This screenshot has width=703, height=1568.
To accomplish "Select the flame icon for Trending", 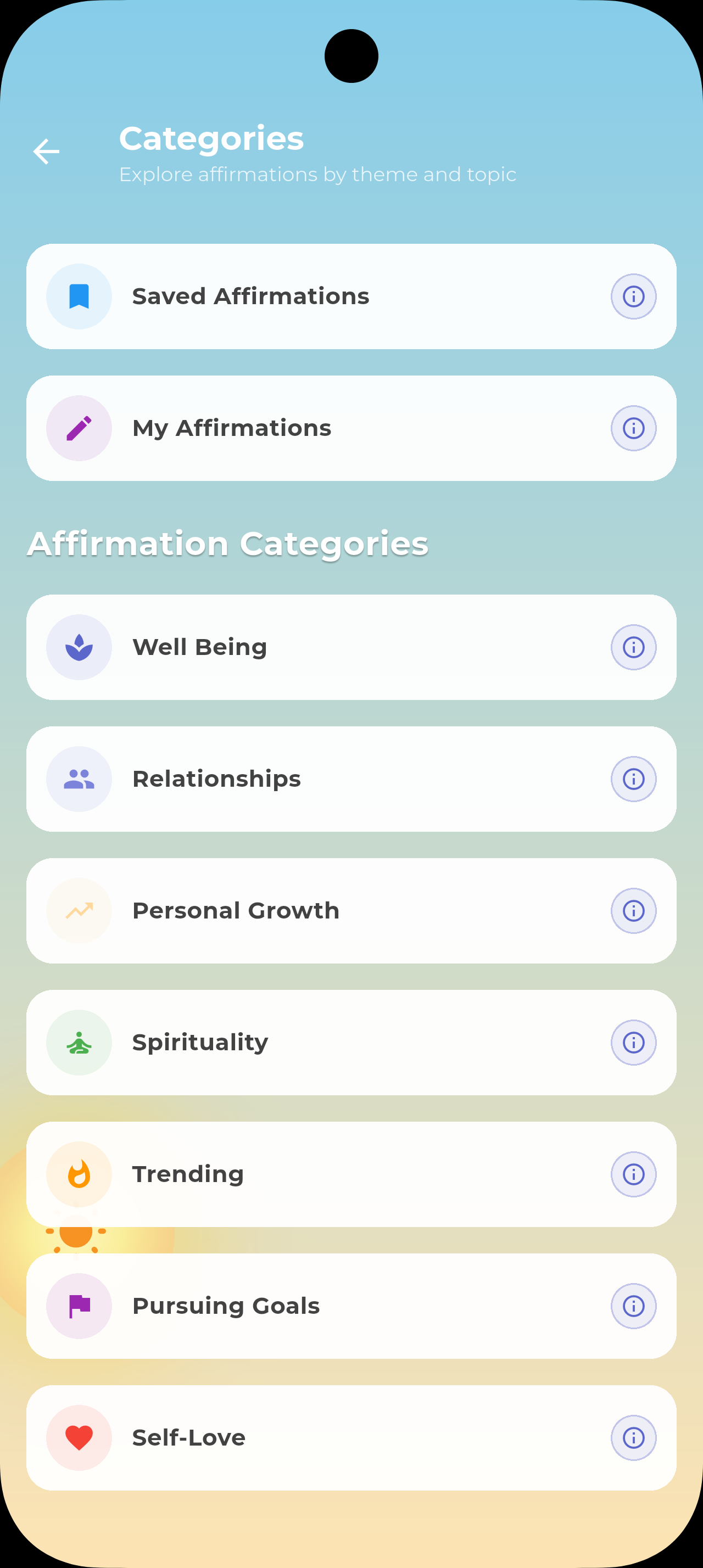I will [79, 1174].
